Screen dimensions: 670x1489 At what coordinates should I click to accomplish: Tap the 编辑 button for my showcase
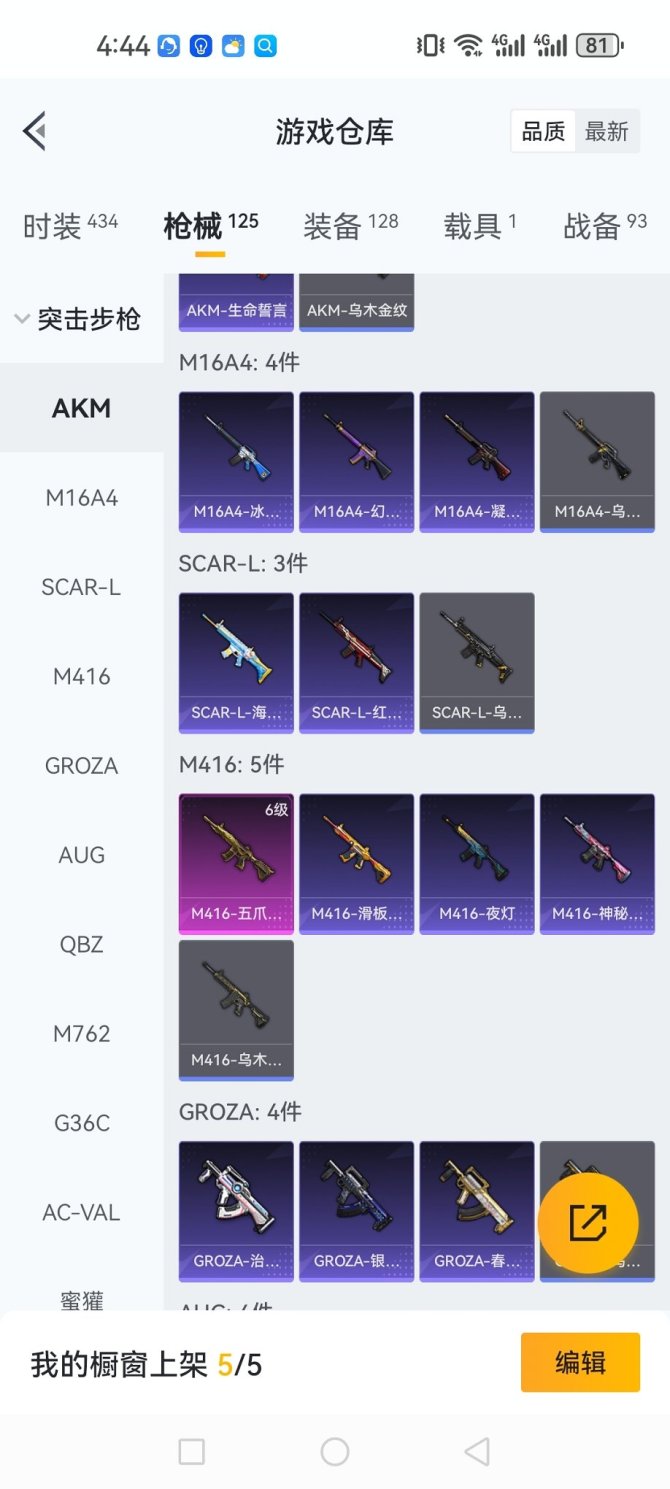coord(580,1362)
